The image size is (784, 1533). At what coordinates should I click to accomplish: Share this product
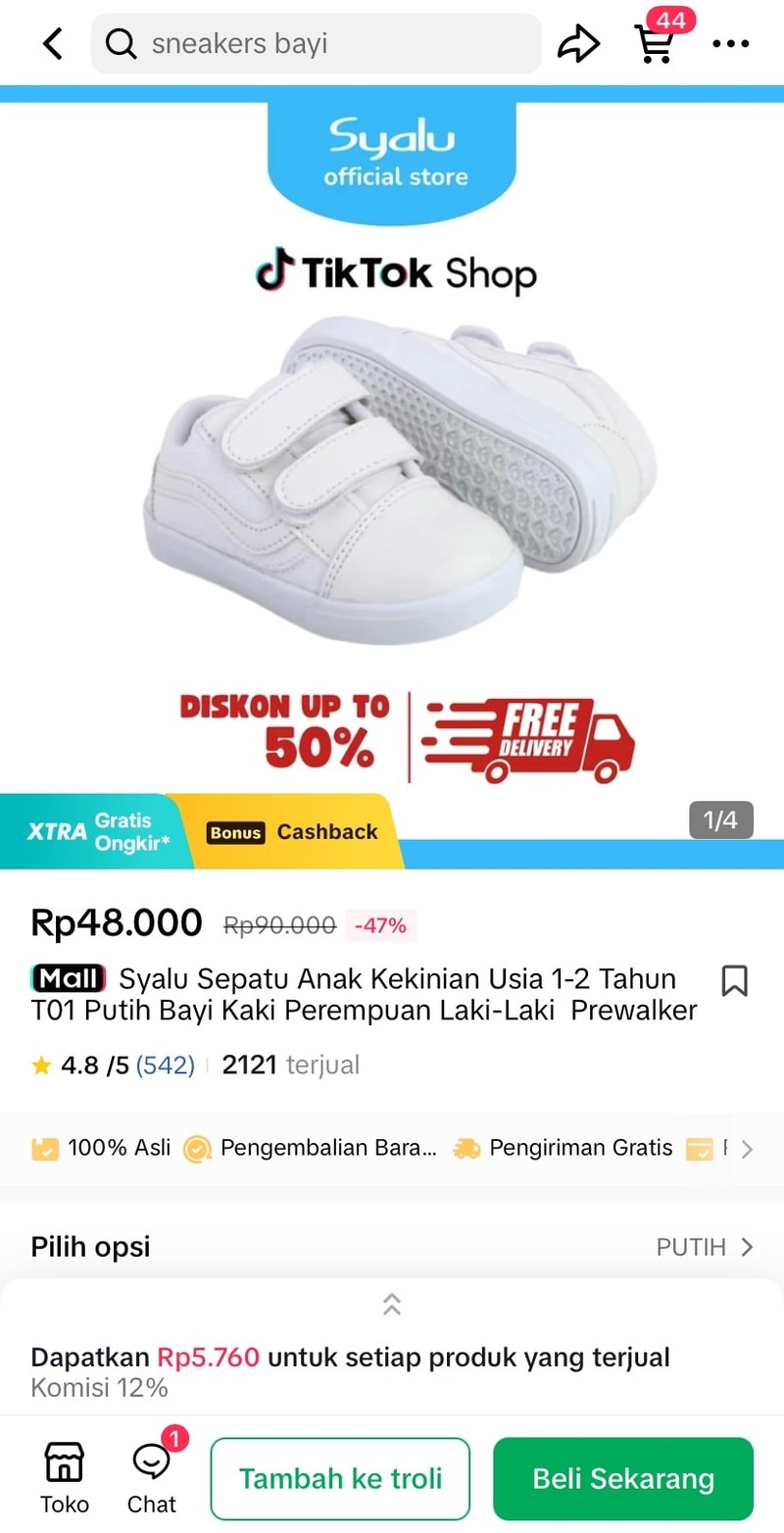[578, 44]
